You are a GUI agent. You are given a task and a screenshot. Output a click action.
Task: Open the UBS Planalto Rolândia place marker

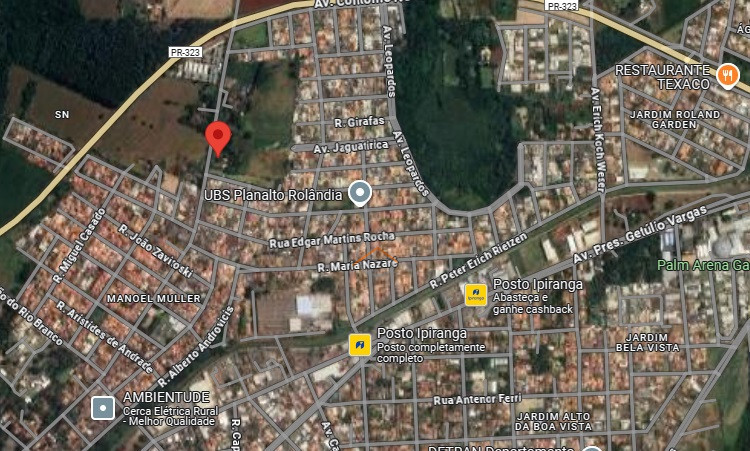pos(360,193)
